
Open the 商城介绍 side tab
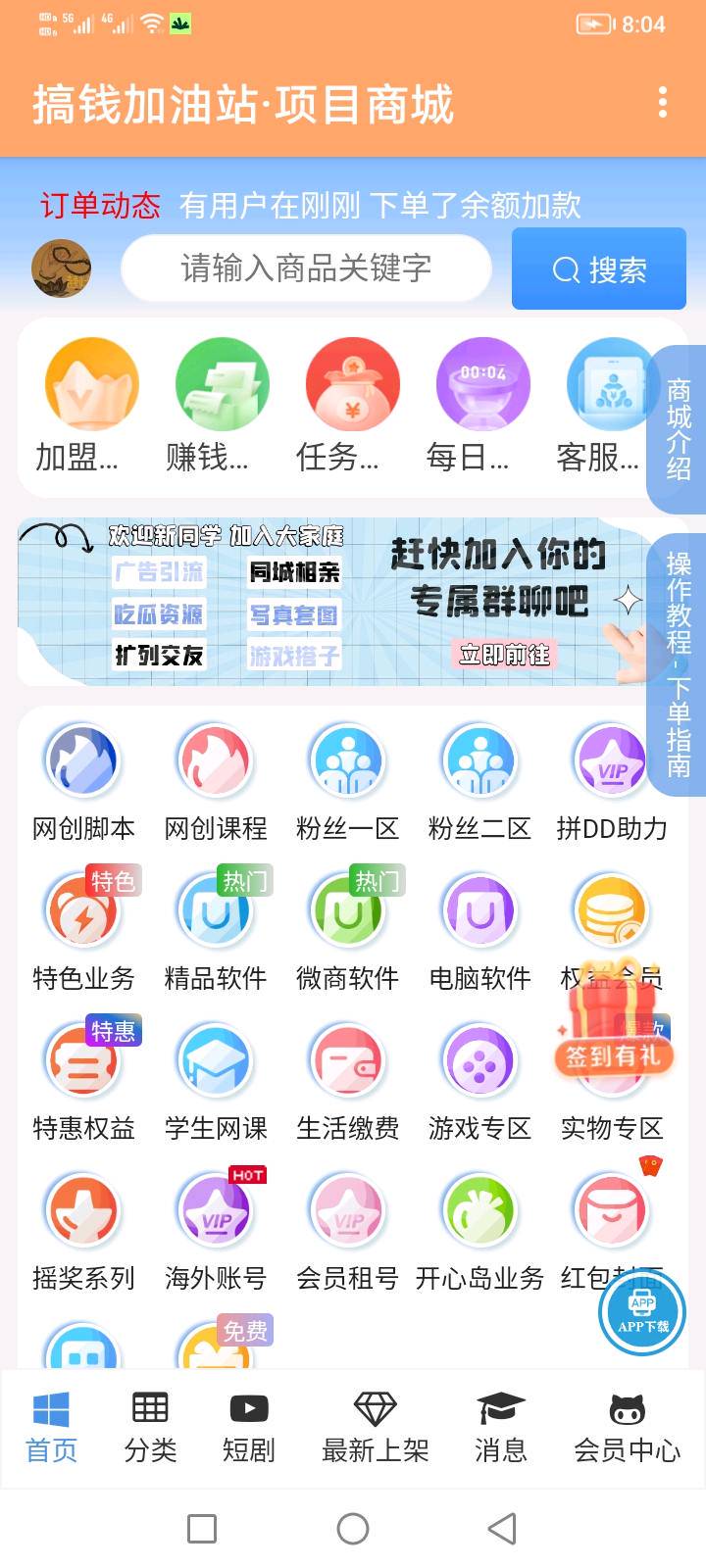(679, 429)
